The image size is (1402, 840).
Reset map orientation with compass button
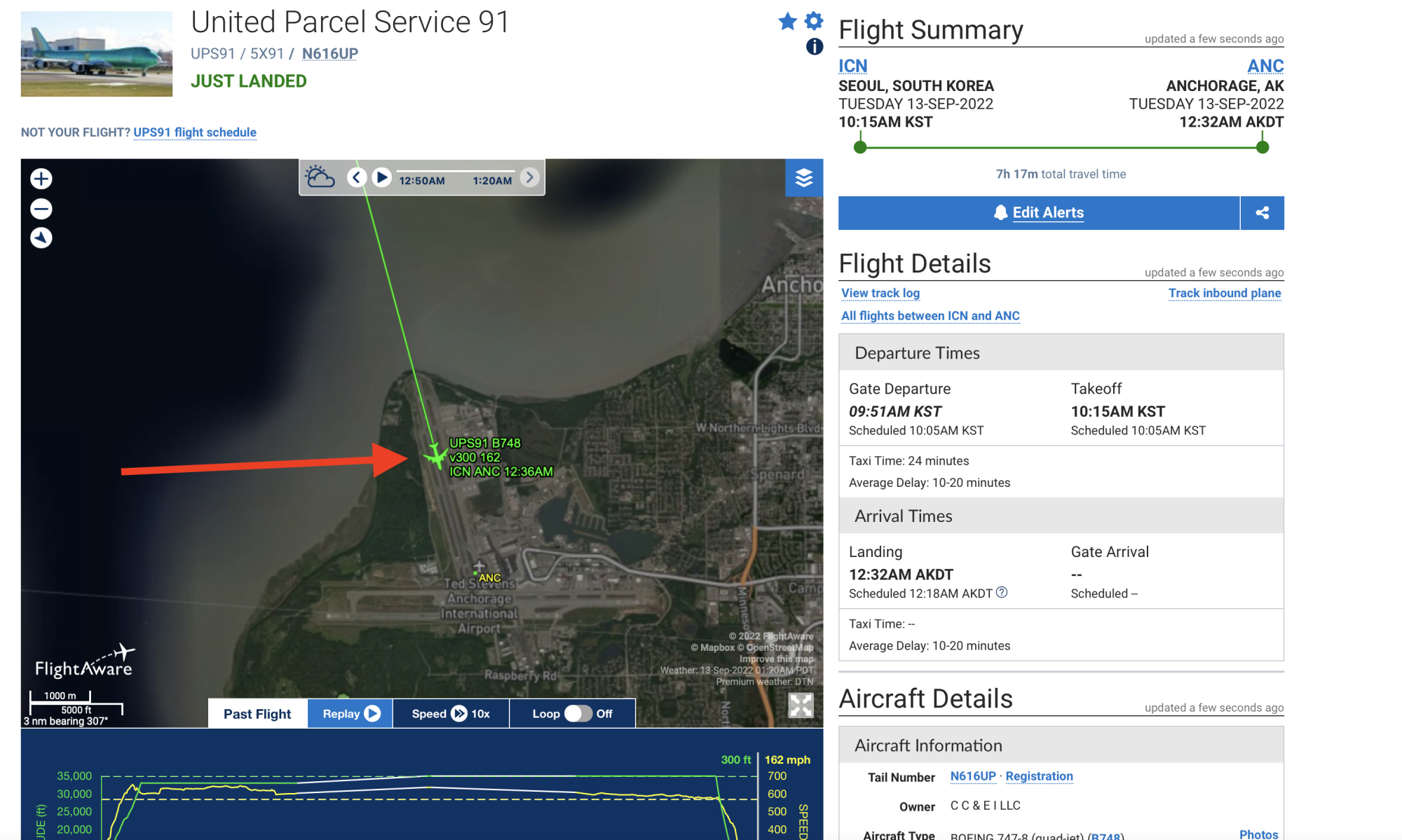pyautogui.click(x=41, y=238)
